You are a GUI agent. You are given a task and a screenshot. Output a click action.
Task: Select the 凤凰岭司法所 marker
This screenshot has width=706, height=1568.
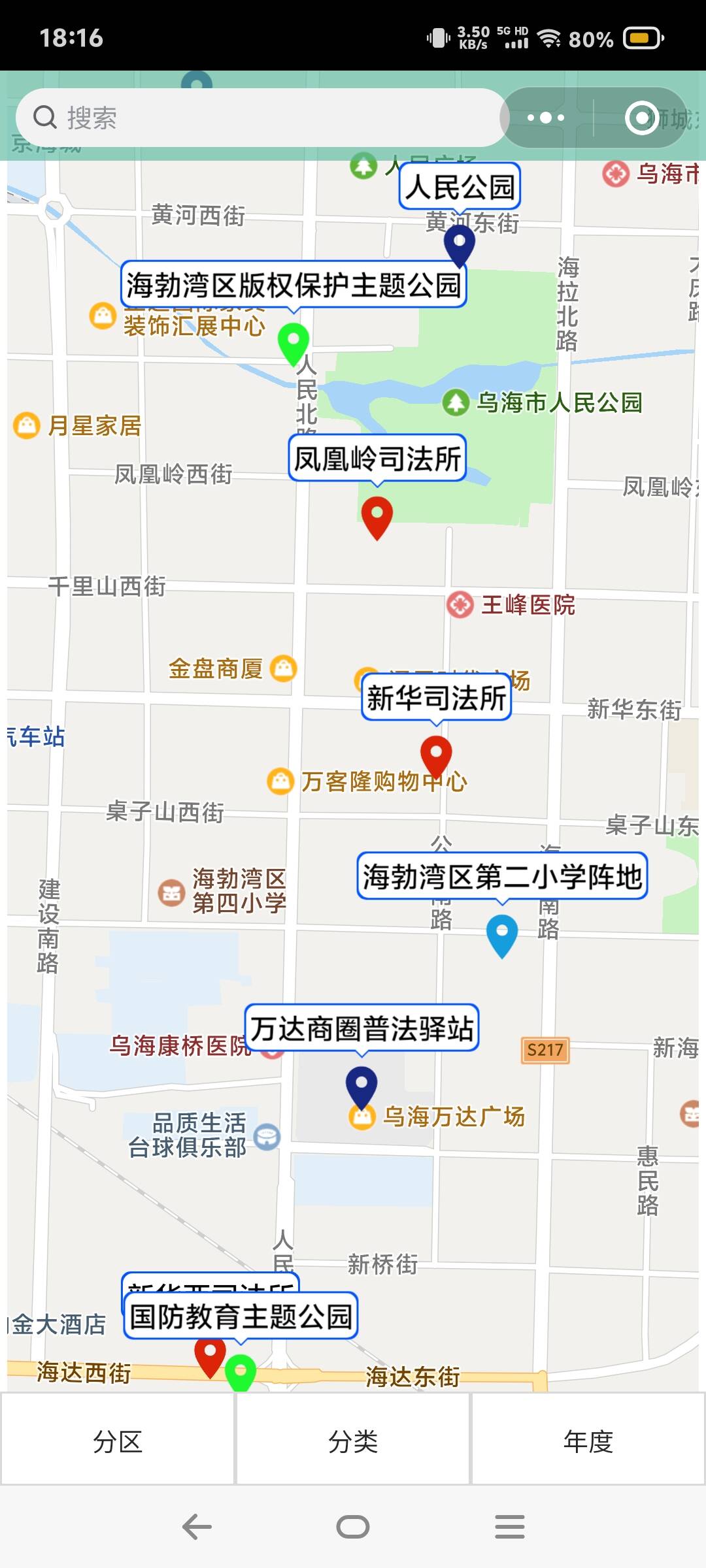(377, 515)
